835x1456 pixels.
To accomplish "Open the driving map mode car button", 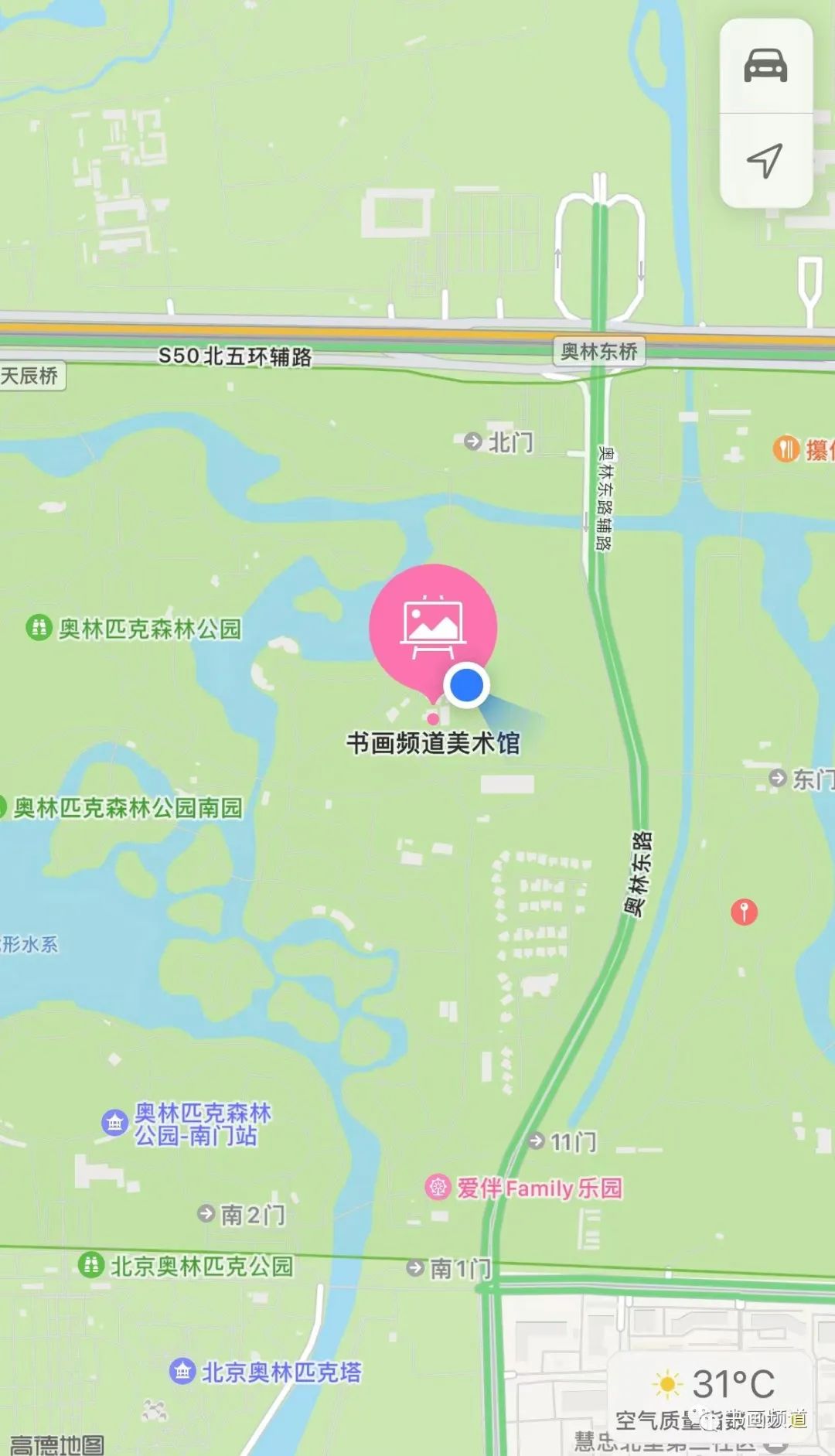I will [765, 66].
